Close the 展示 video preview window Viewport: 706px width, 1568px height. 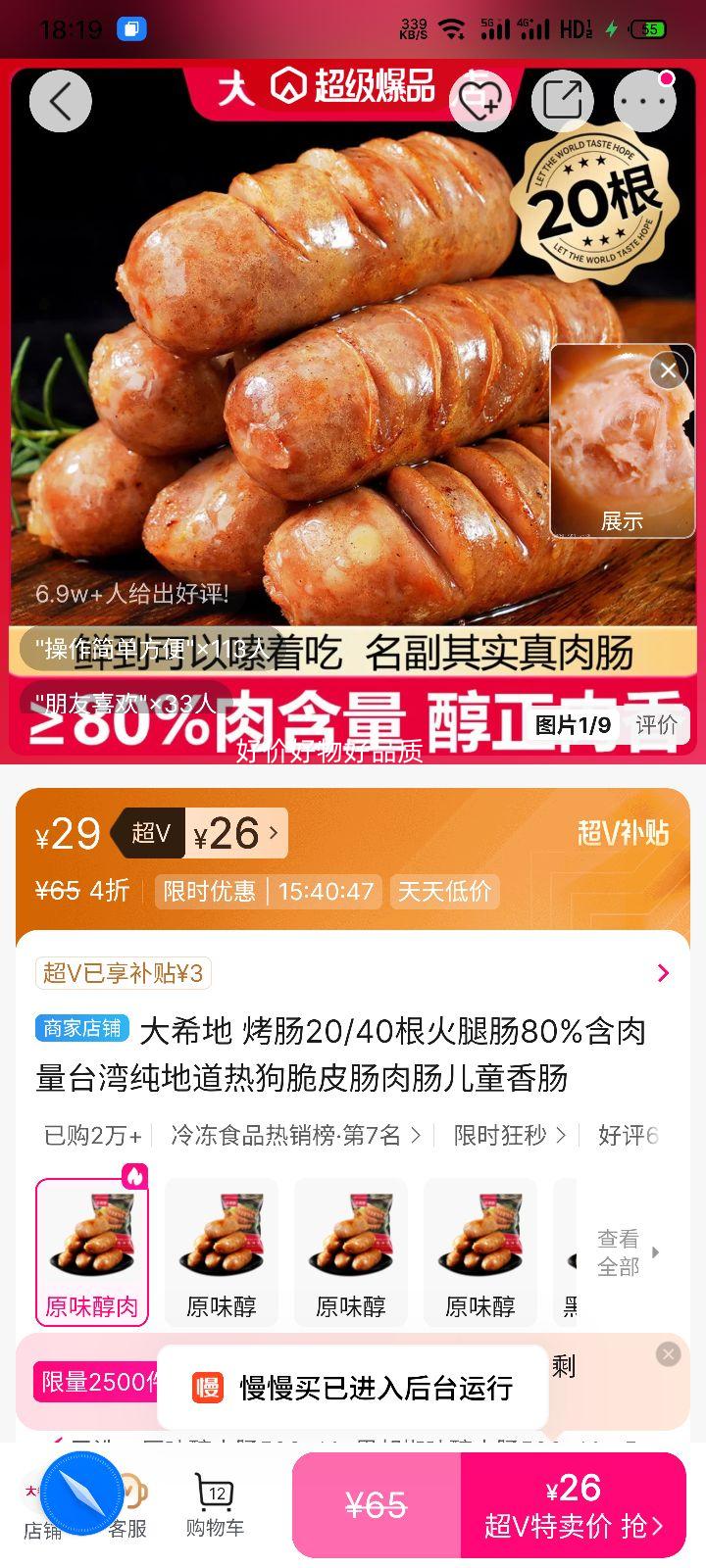coord(668,370)
